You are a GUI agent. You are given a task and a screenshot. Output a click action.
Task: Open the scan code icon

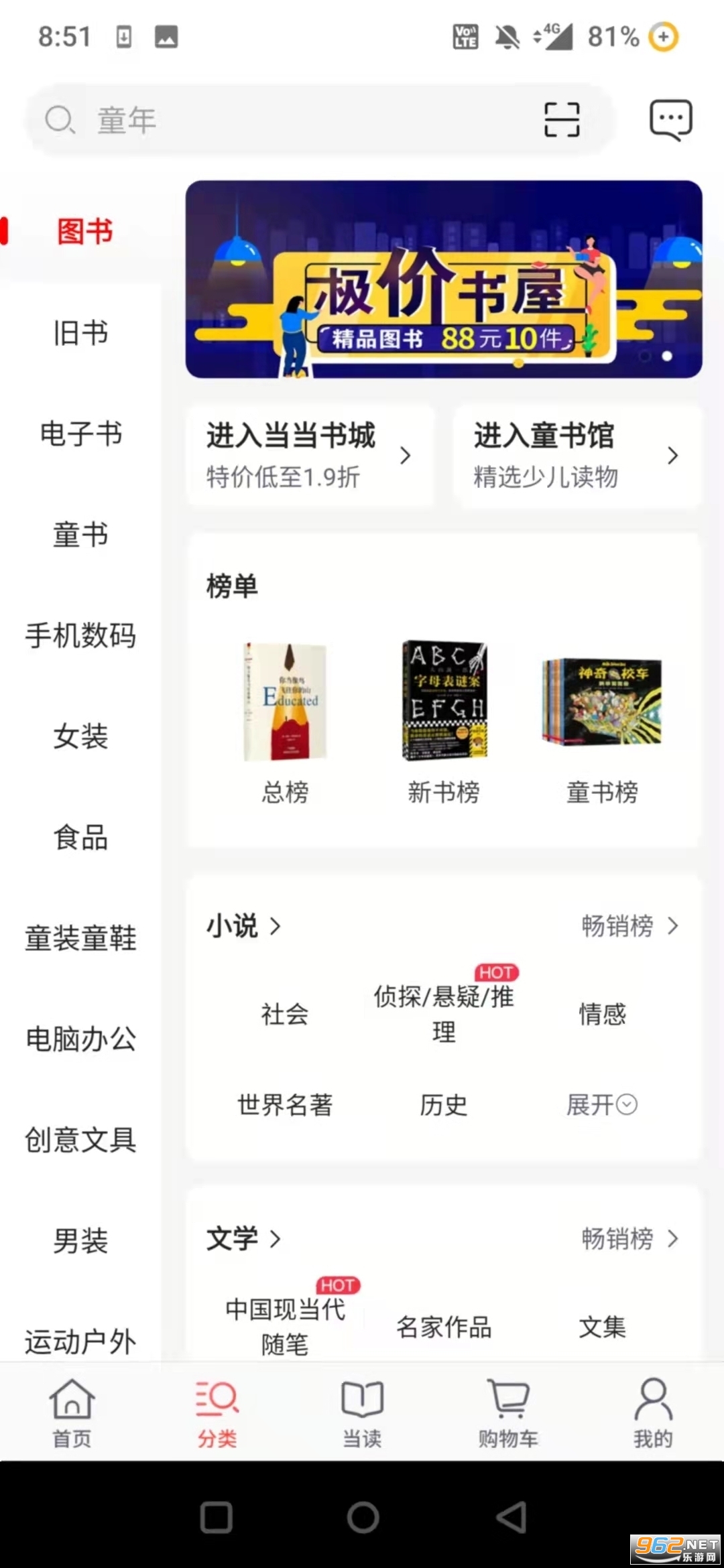(x=561, y=120)
